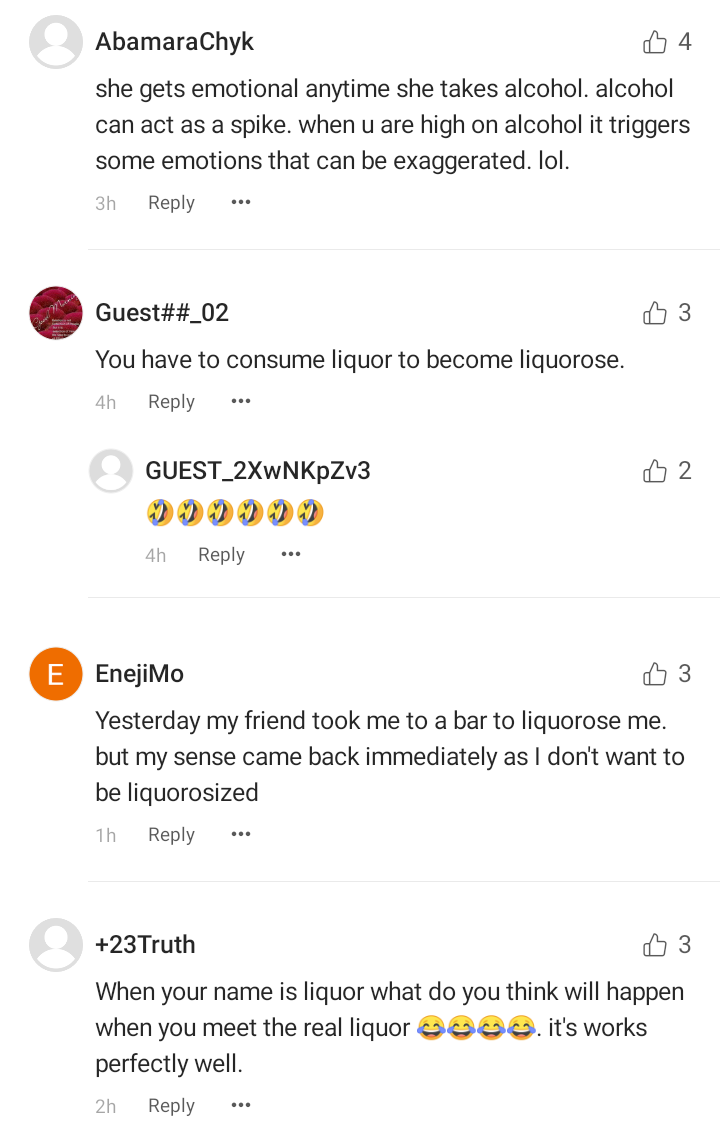The height and width of the screenshot is (1129, 720).
Task: Open more options on AbamaraChyk's comment
Action: (x=241, y=202)
